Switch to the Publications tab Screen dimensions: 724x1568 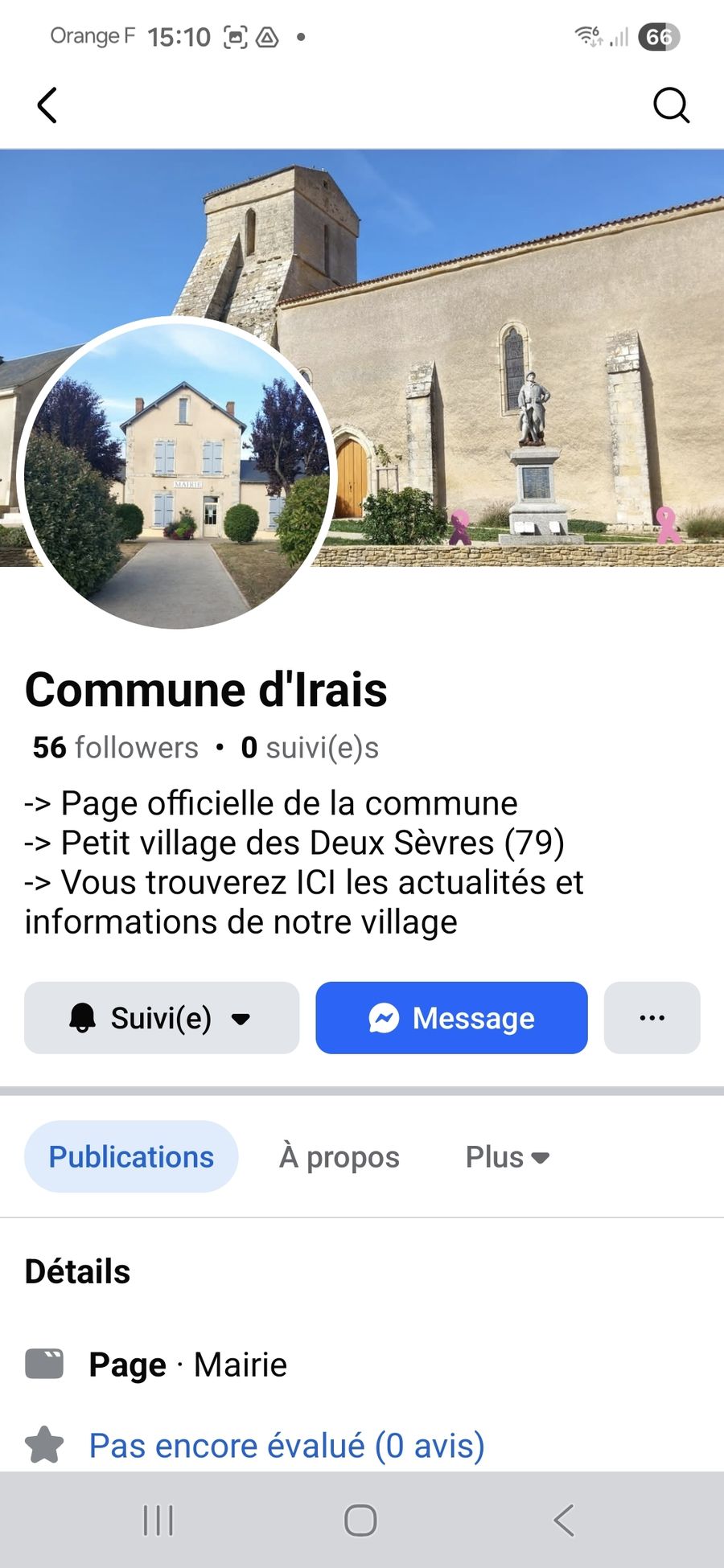pyautogui.click(x=131, y=1156)
